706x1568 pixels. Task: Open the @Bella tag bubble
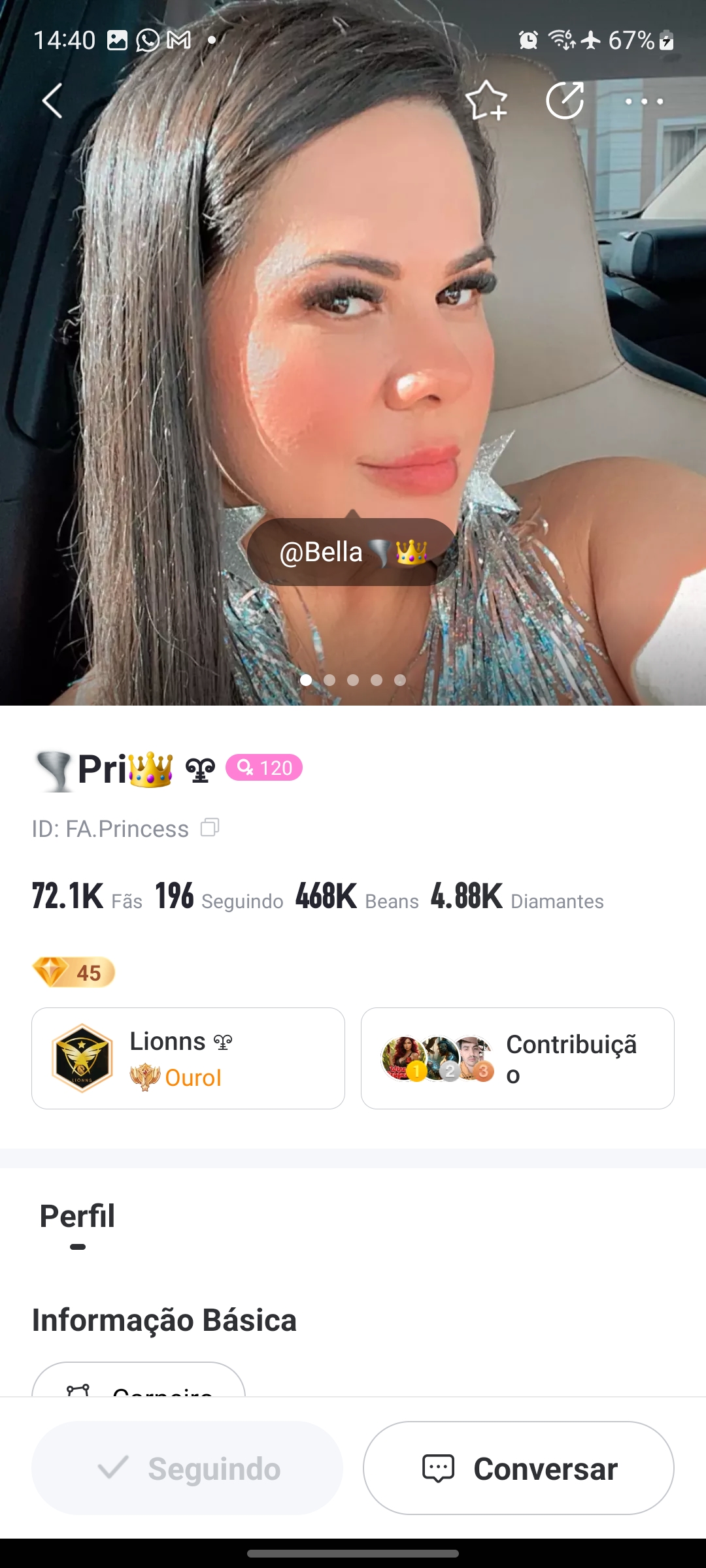tap(352, 552)
